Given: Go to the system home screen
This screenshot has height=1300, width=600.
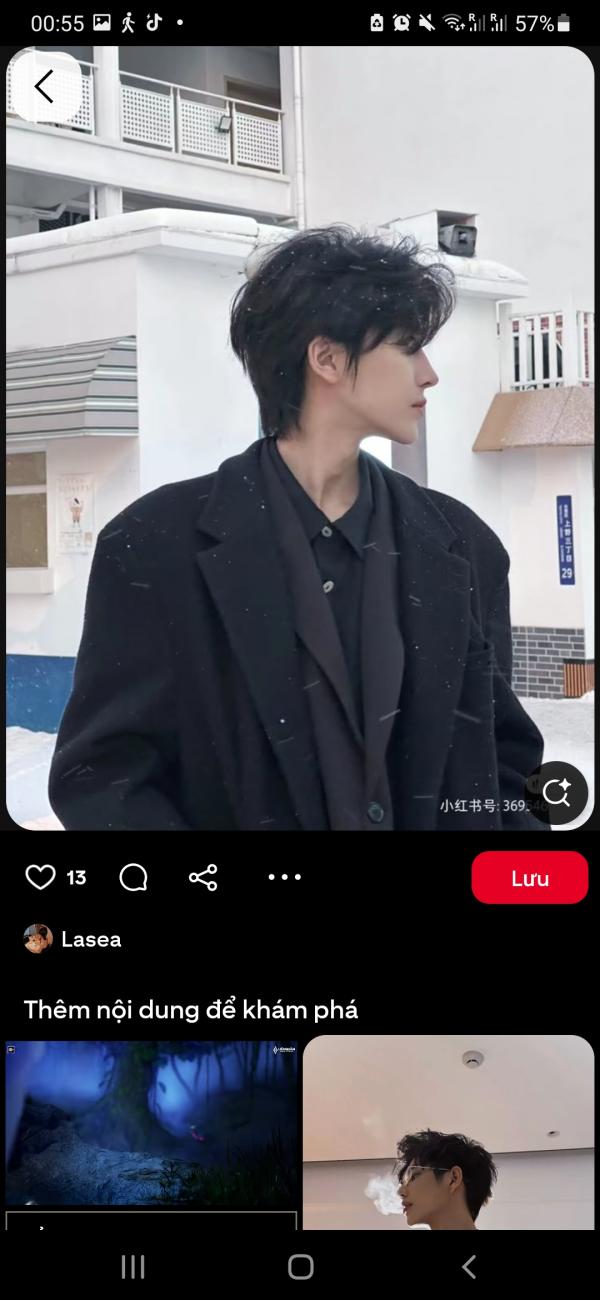Looking at the screenshot, I should (300, 1267).
